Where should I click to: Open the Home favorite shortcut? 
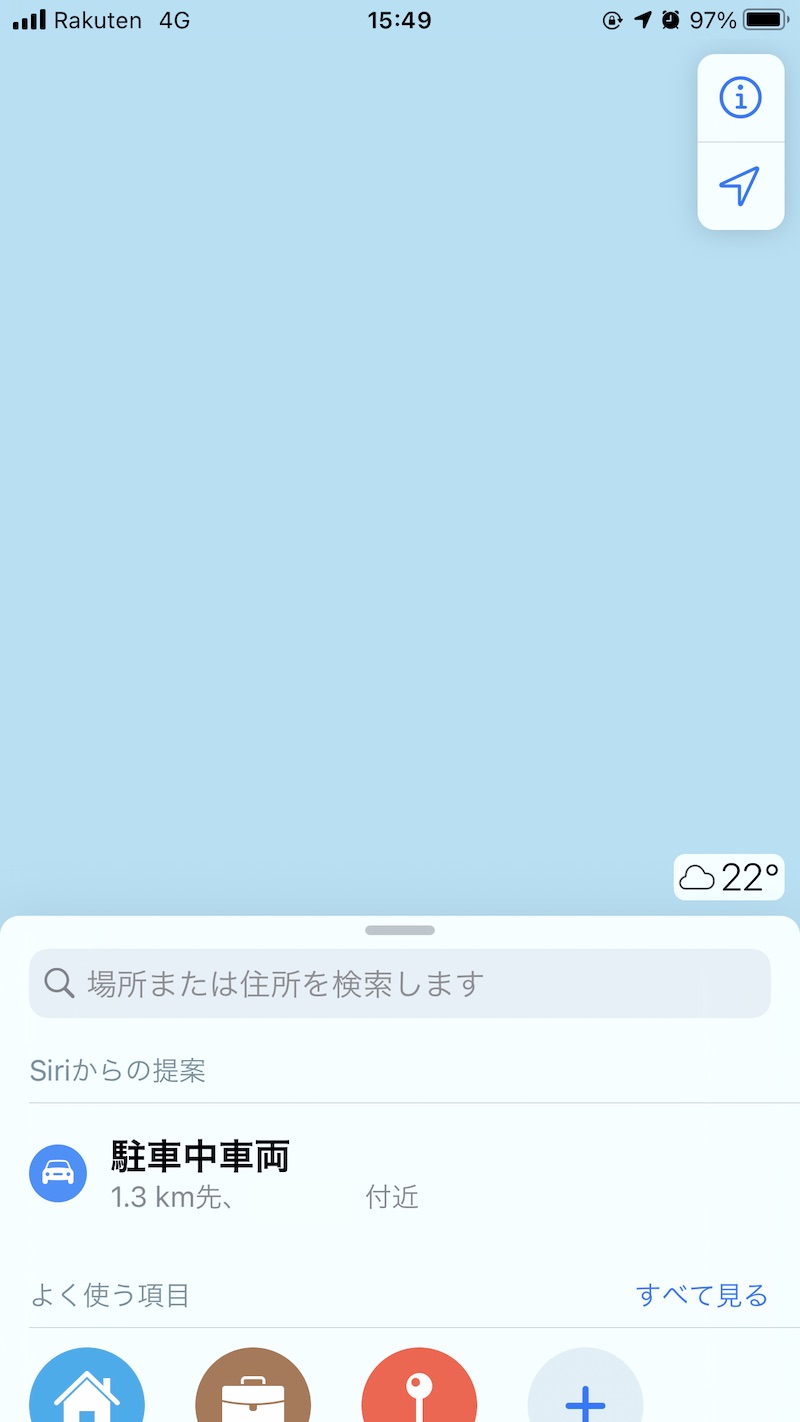pyautogui.click(x=87, y=1385)
